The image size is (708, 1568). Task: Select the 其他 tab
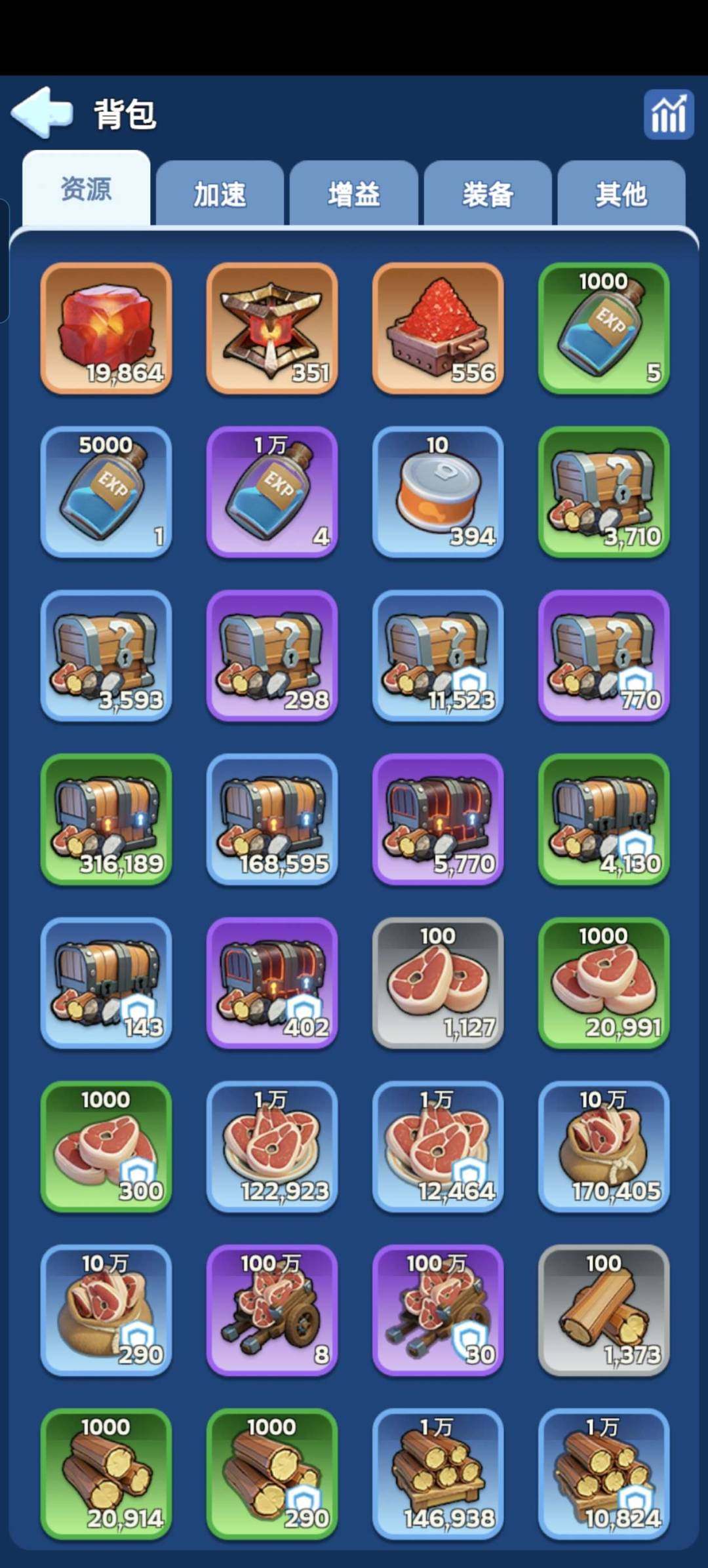pyautogui.click(x=621, y=194)
